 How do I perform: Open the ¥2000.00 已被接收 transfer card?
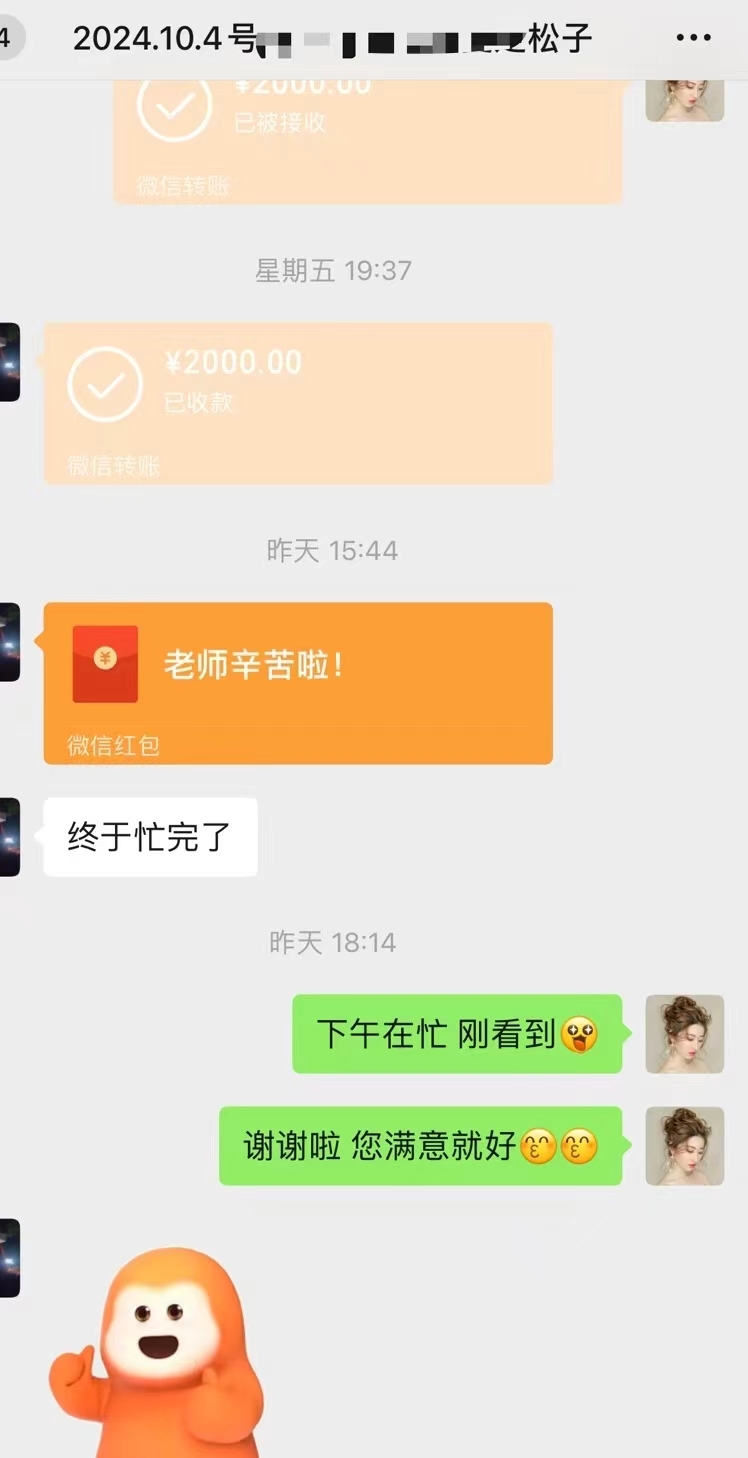368,141
